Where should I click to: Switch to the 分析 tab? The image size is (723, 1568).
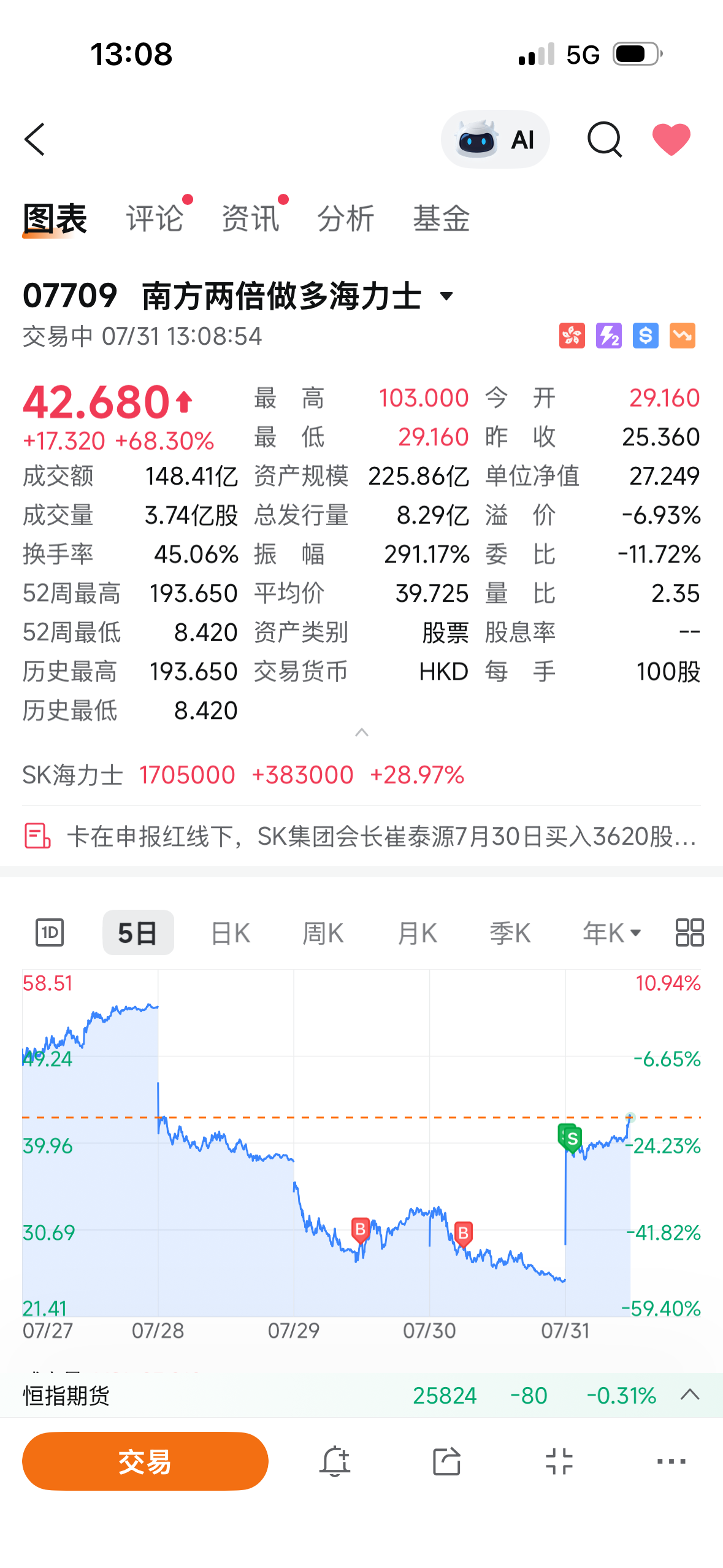[346, 218]
